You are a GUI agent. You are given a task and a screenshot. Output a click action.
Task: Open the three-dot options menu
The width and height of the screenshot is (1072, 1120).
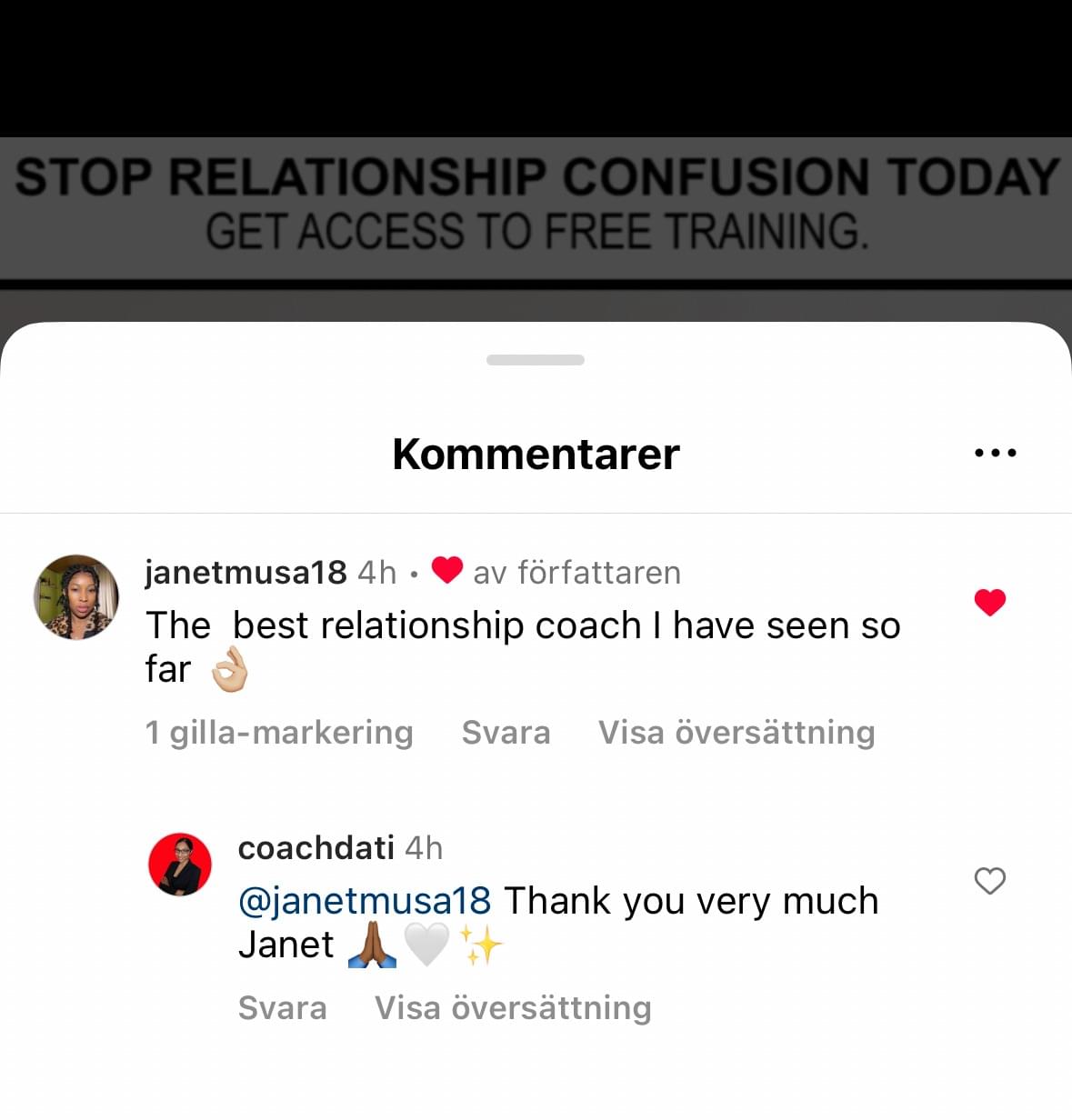pyautogui.click(x=995, y=453)
